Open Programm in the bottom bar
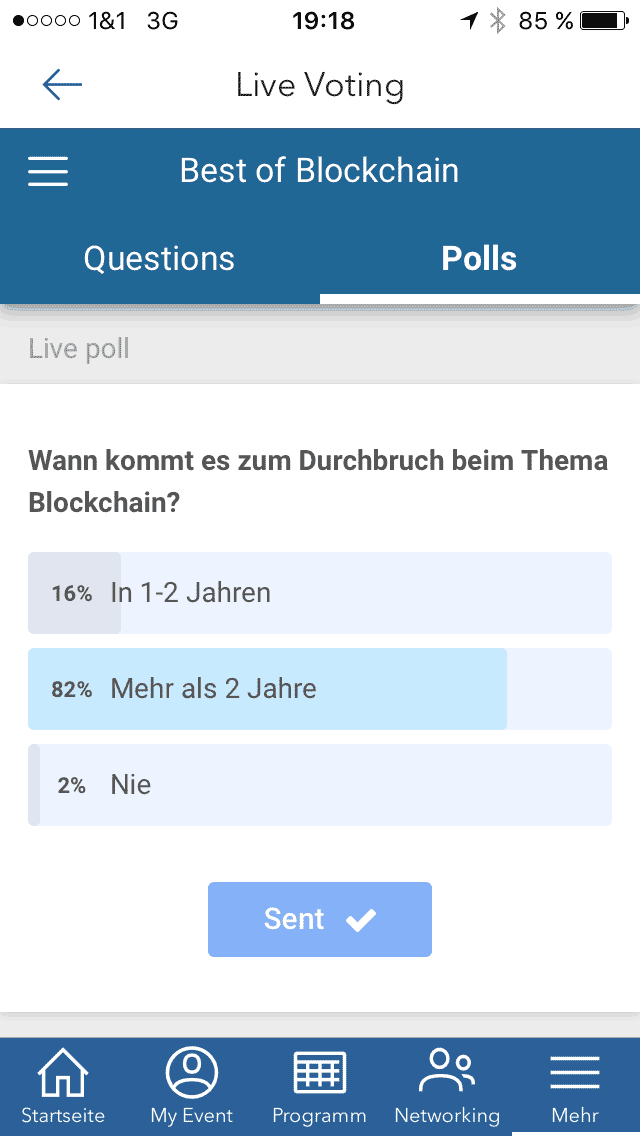640x1136 pixels. [x=320, y=1086]
